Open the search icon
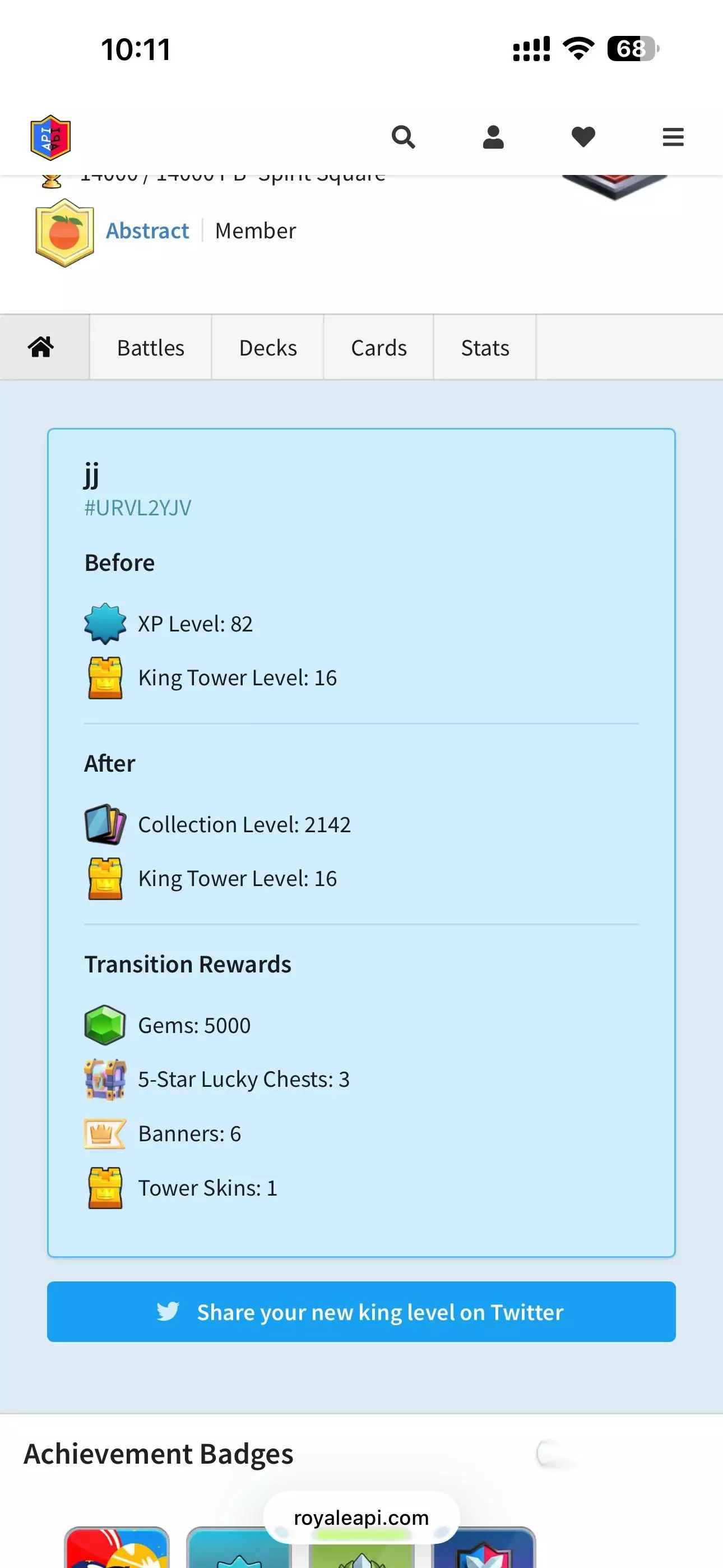Screen dimensions: 723x1568 point(403,137)
